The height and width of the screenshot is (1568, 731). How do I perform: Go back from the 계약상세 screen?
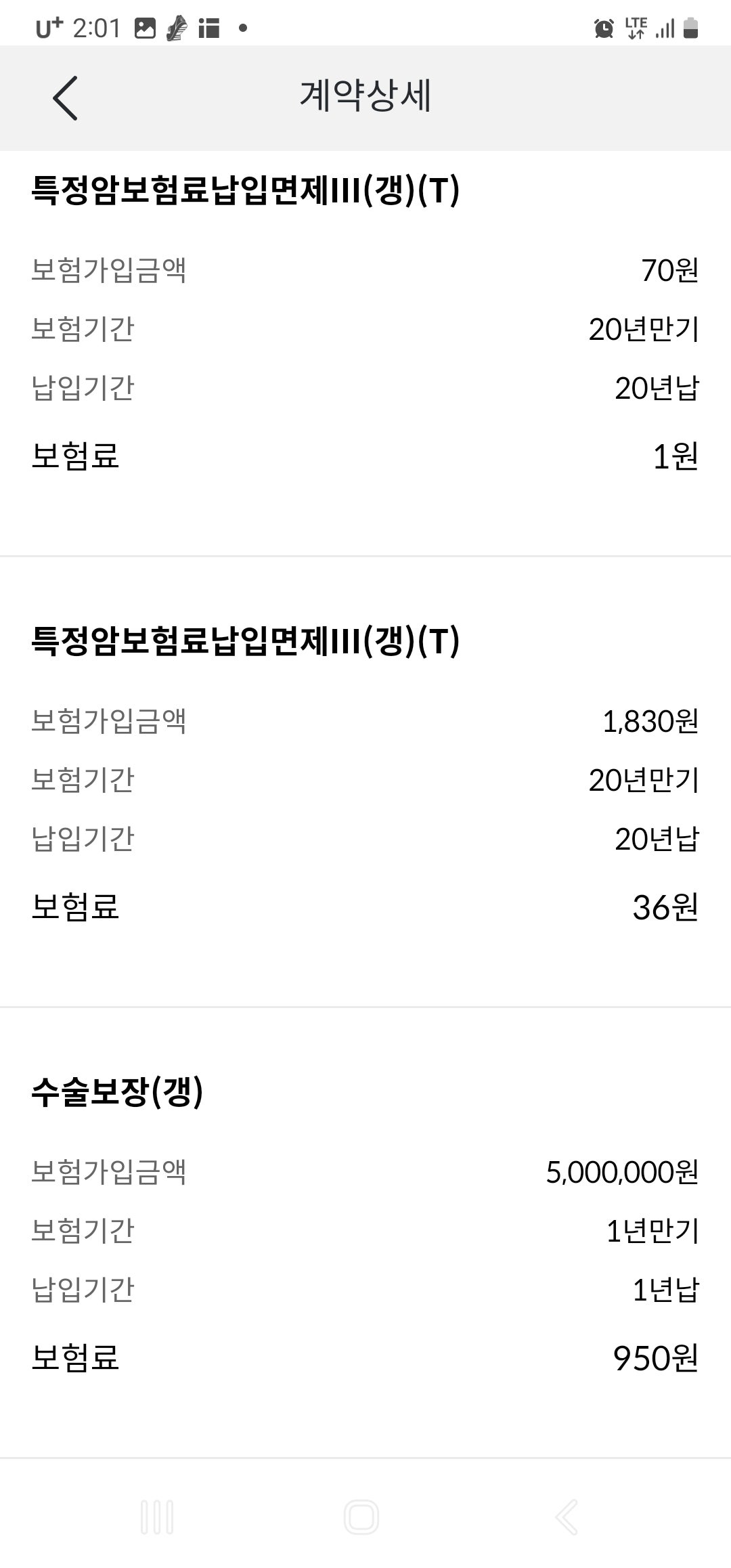[65, 98]
